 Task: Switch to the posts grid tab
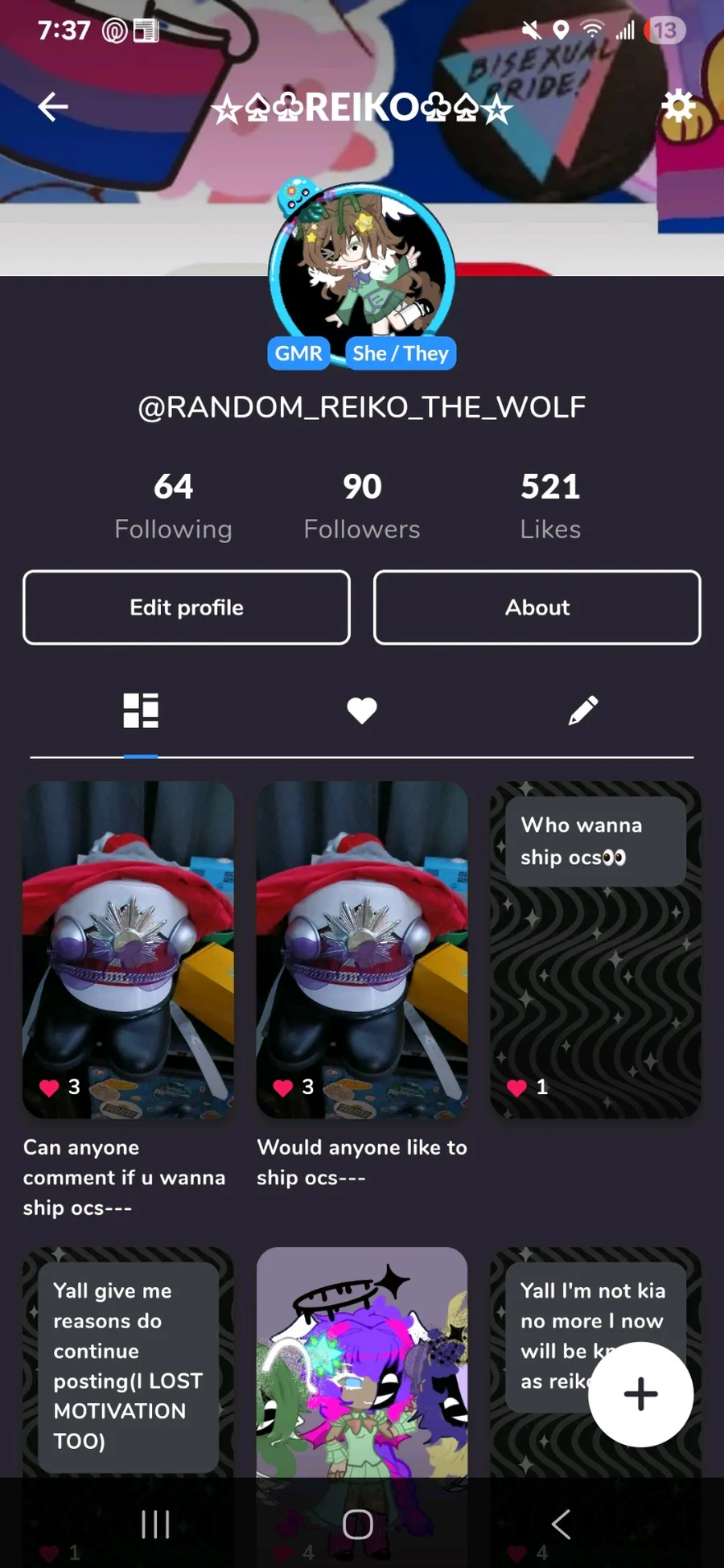141,710
